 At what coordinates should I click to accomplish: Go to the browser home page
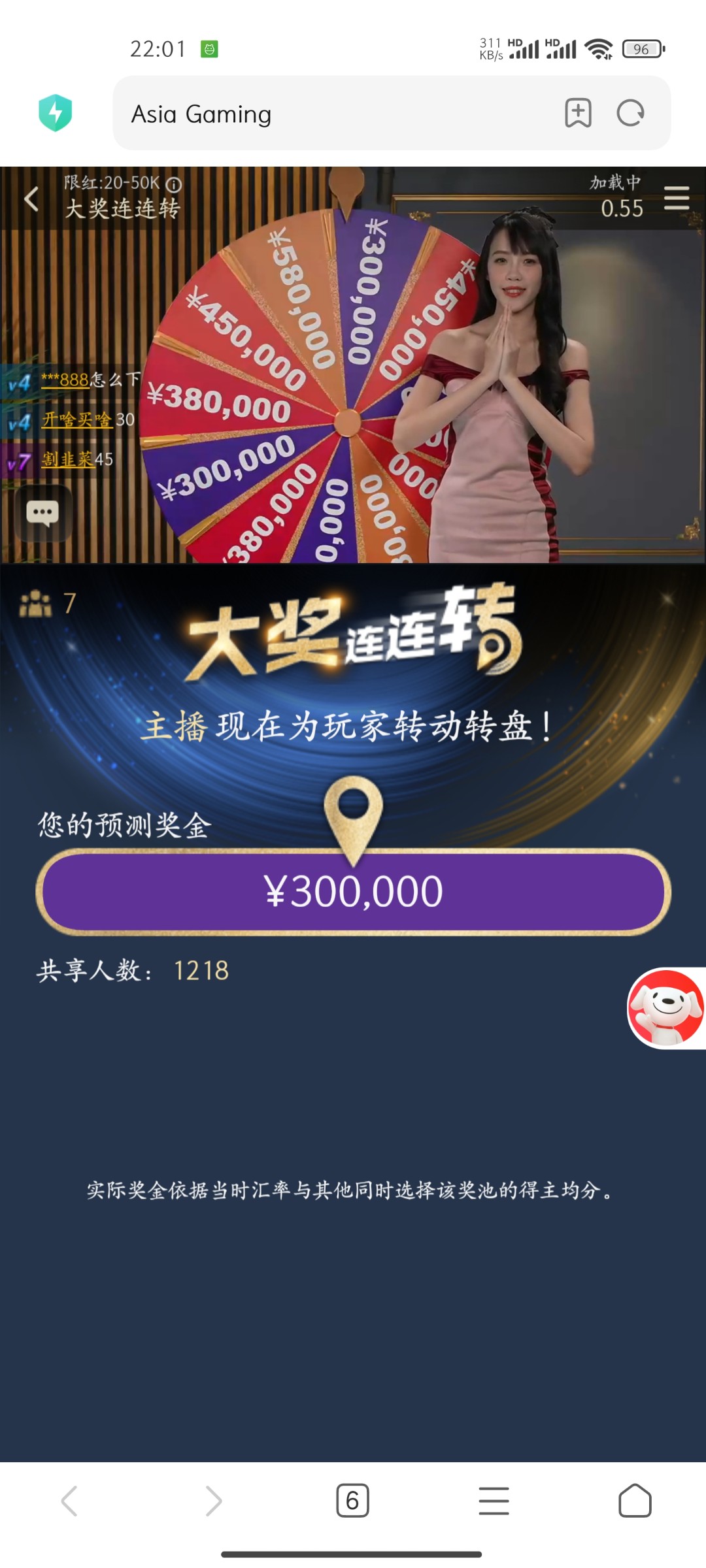(634, 1501)
